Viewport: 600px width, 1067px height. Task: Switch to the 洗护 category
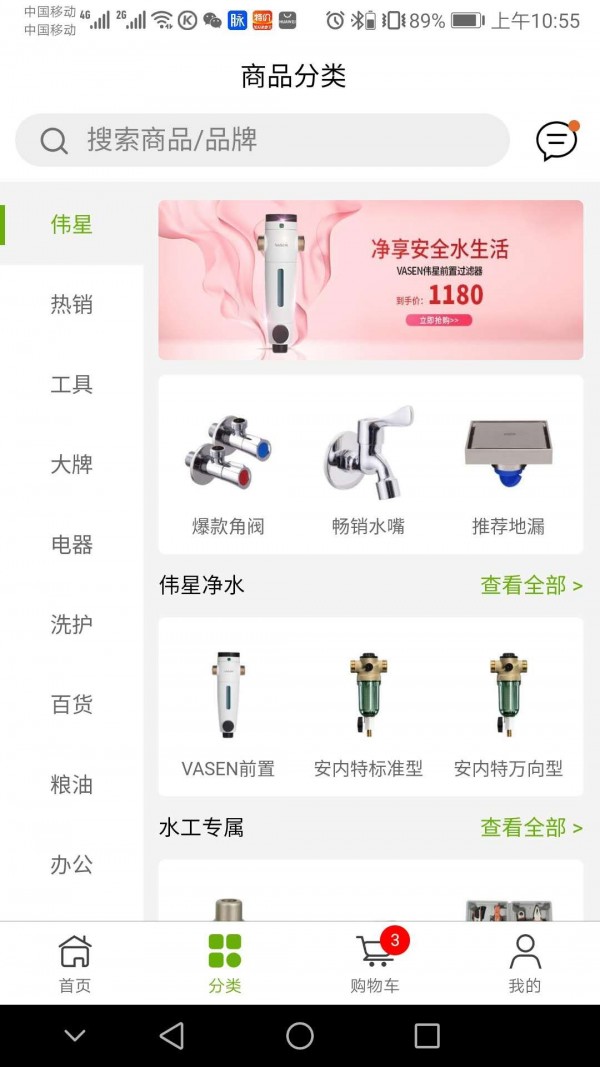click(72, 625)
